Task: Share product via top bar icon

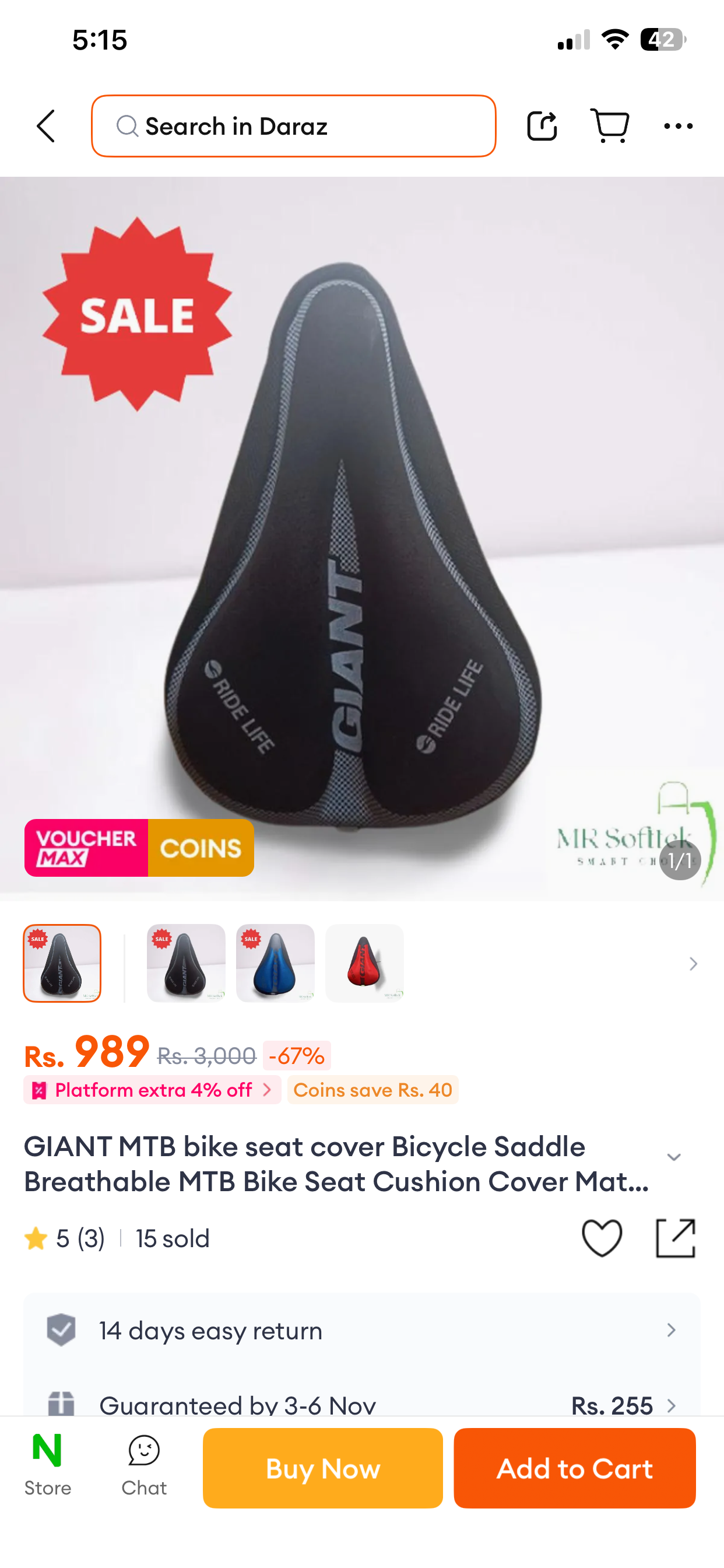Action: point(542,126)
